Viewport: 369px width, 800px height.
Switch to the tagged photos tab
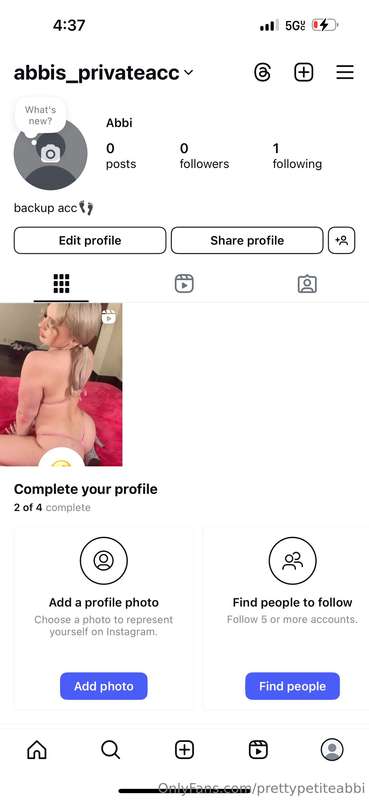tap(307, 284)
